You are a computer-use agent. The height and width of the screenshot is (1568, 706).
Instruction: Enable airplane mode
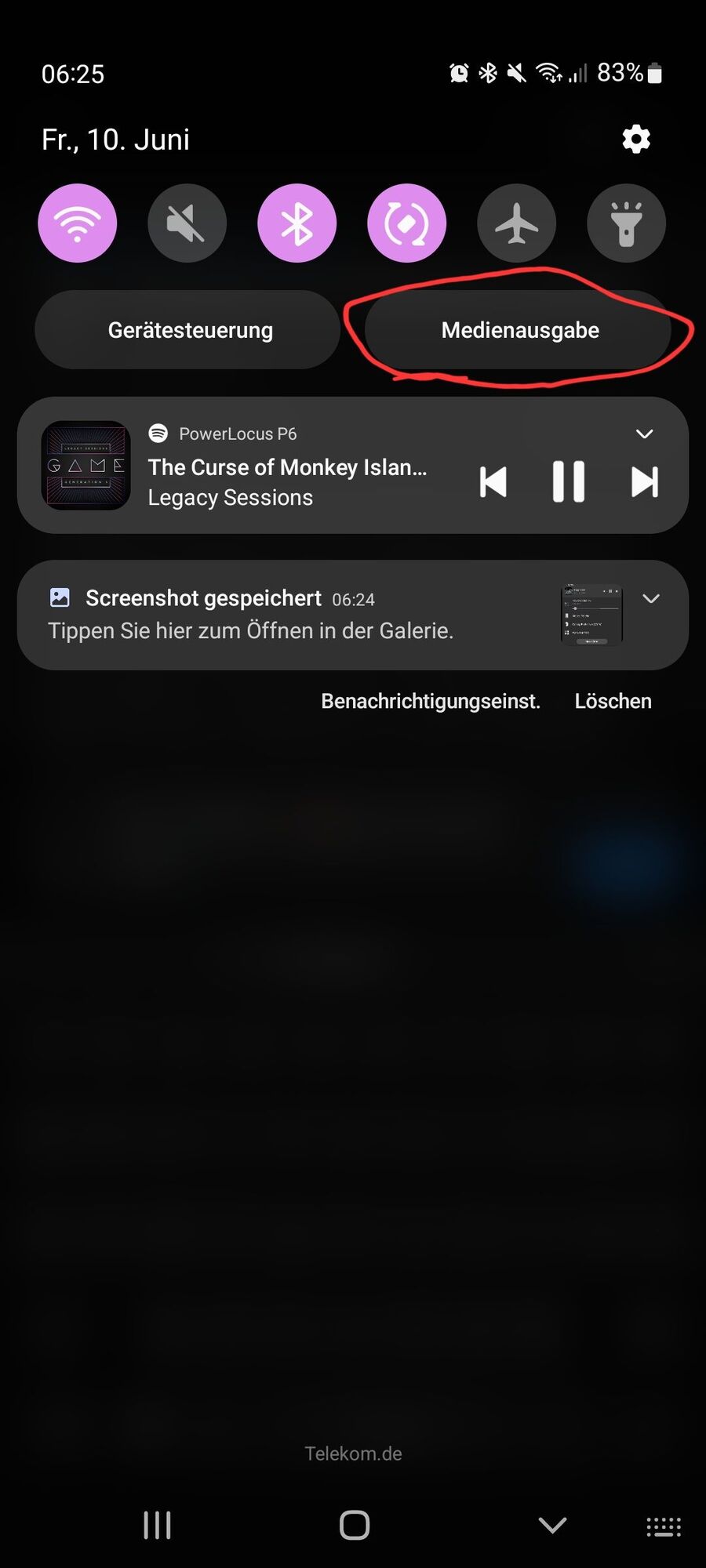[516, 223]
